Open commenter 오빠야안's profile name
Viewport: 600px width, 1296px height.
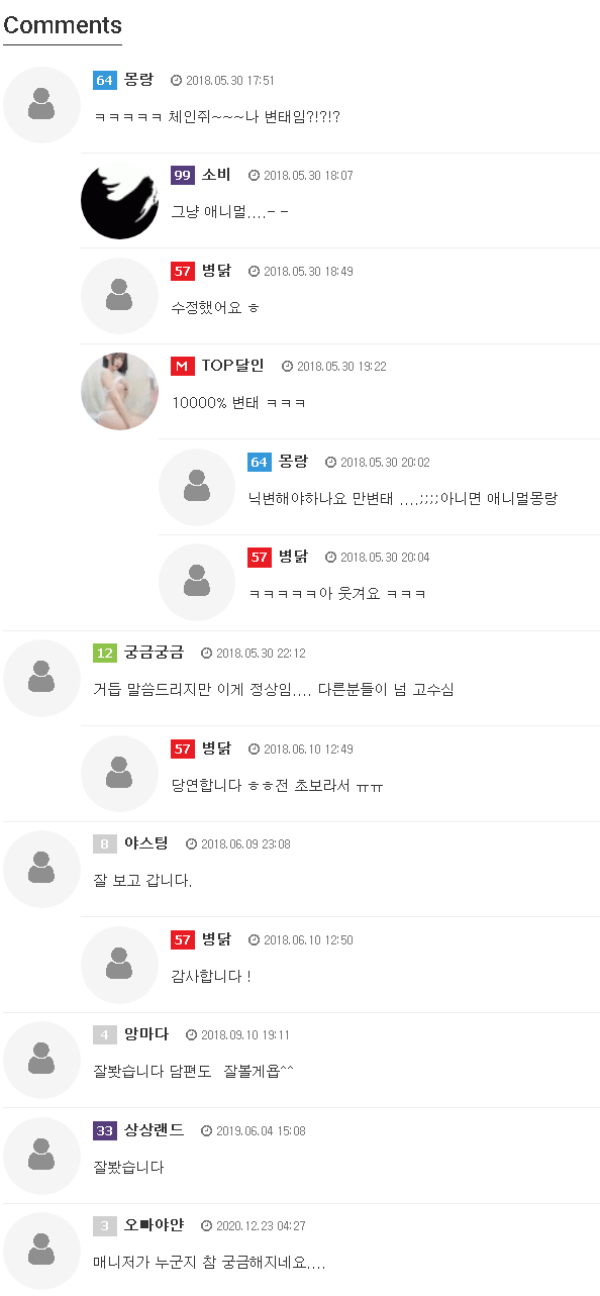tap(154, 1225)
